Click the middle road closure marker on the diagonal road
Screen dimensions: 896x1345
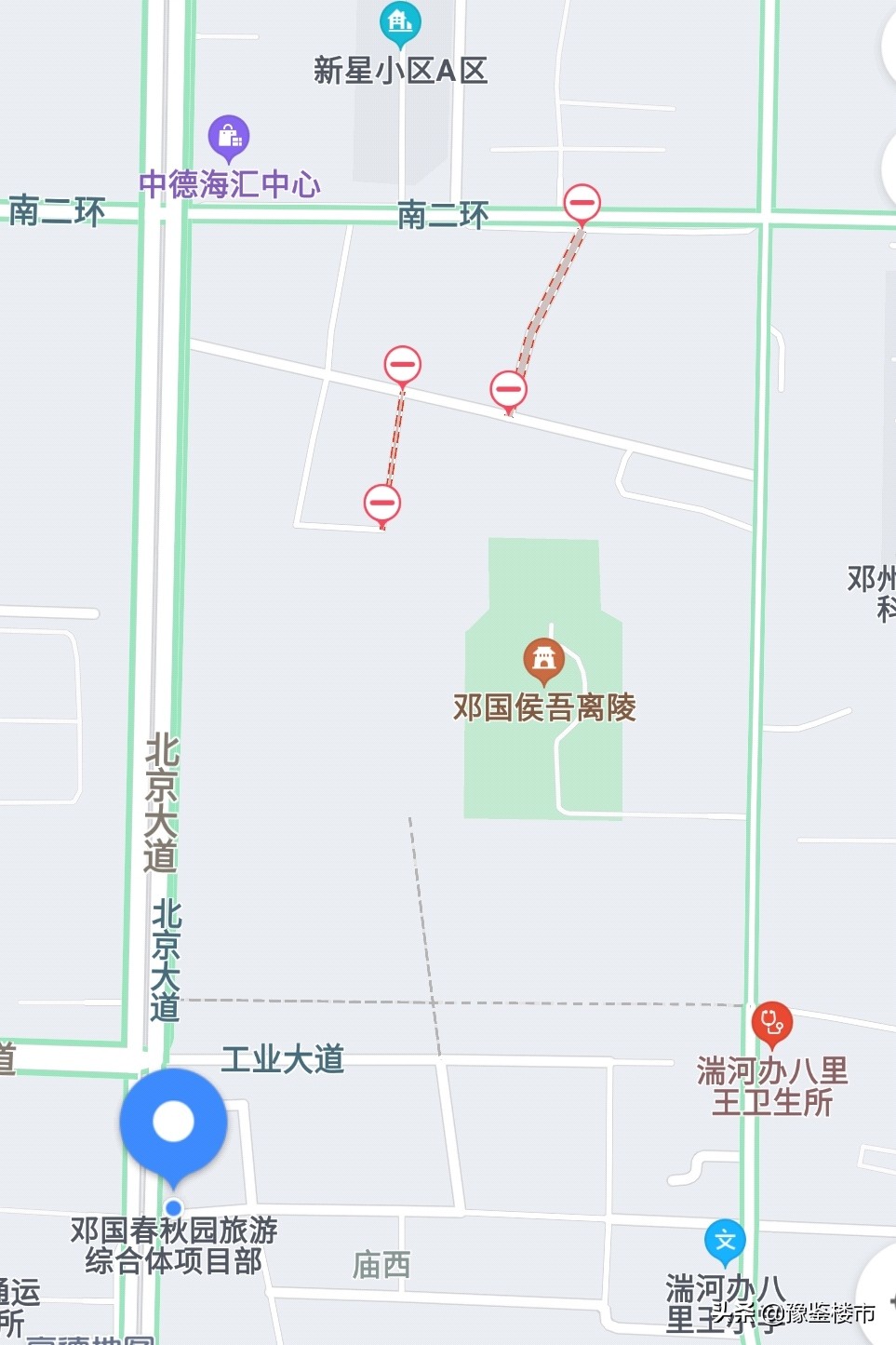pos(508,389)
